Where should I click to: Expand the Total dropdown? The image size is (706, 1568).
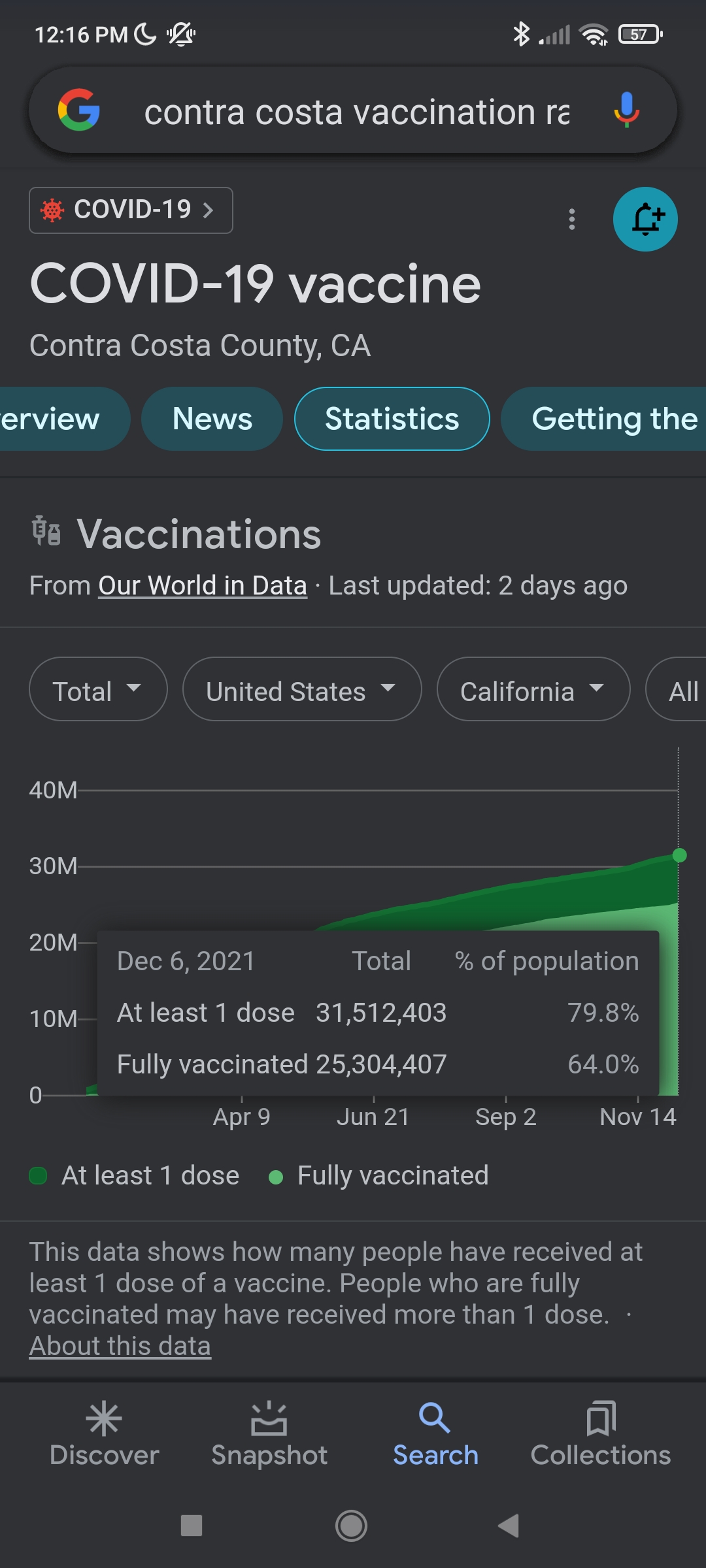click(x=98, y=689)
